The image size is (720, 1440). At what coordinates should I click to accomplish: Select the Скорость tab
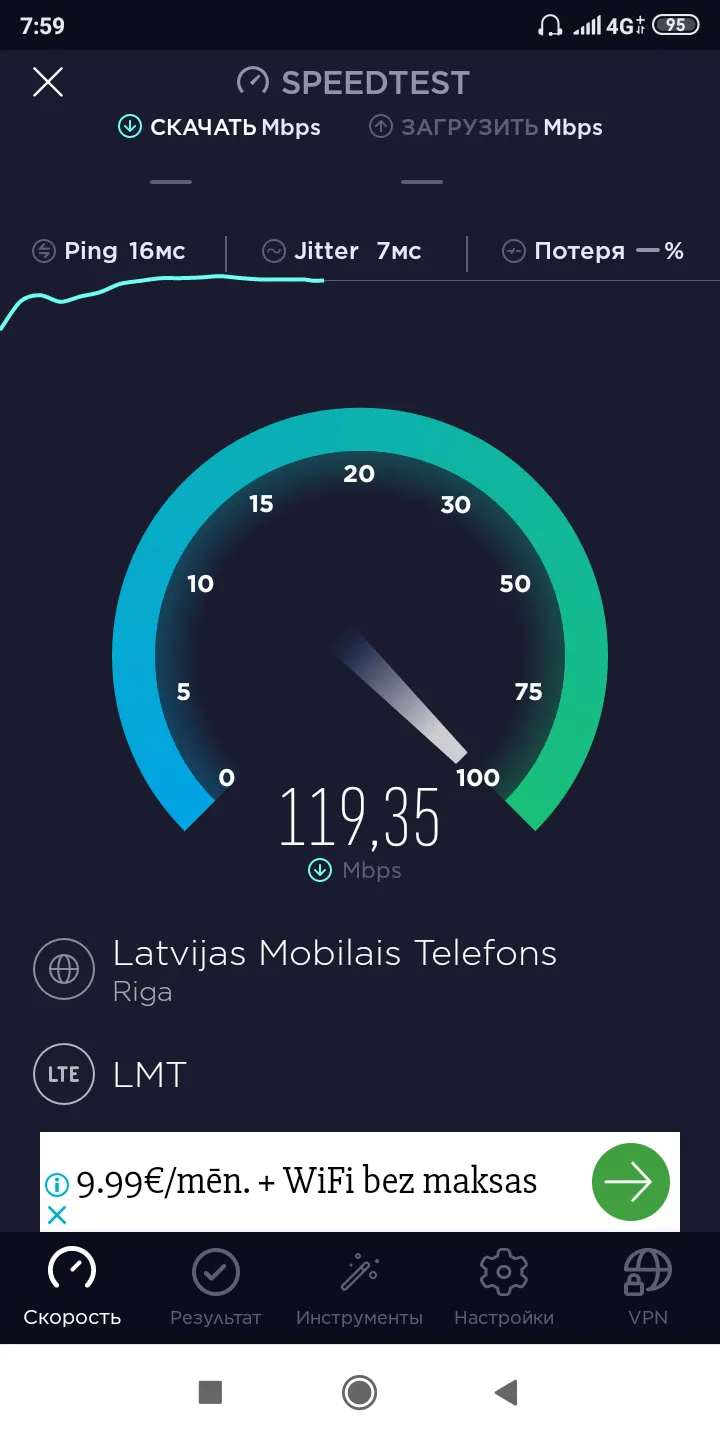click(x=72, y=1287)
